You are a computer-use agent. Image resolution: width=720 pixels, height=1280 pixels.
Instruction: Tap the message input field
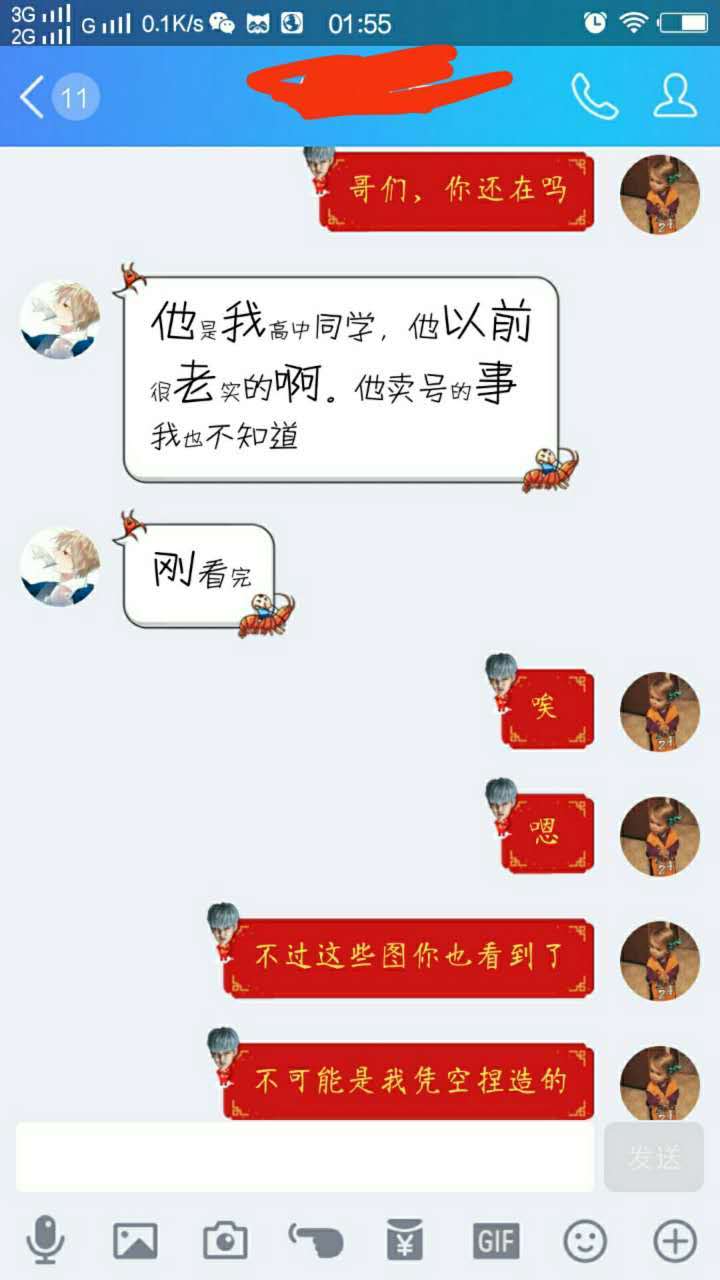coord(305,1157)
